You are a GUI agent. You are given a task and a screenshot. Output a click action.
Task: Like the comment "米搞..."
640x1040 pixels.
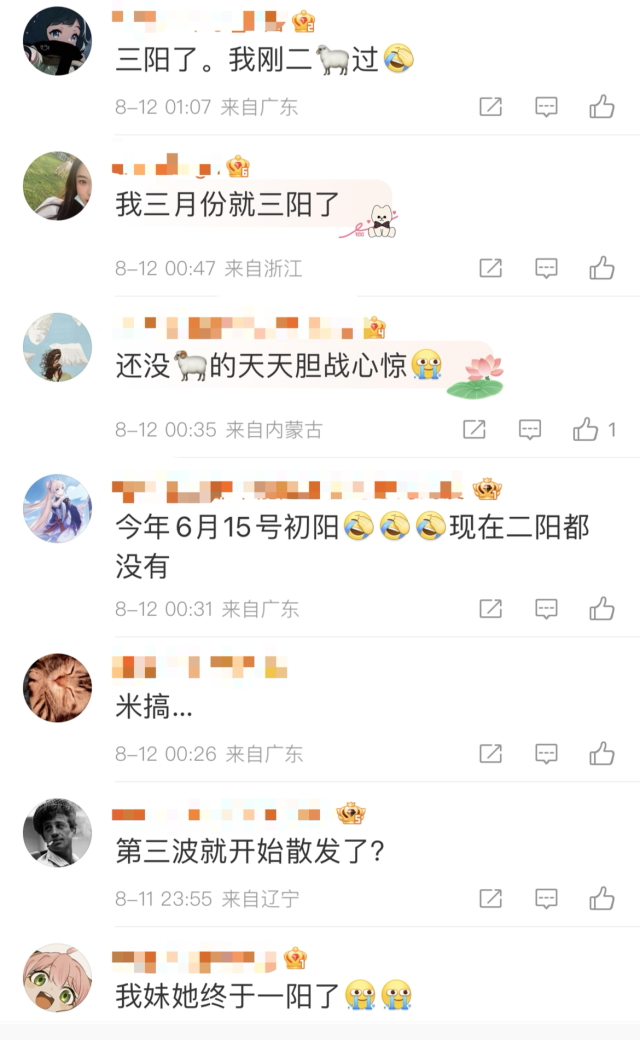tap(602, 754)
